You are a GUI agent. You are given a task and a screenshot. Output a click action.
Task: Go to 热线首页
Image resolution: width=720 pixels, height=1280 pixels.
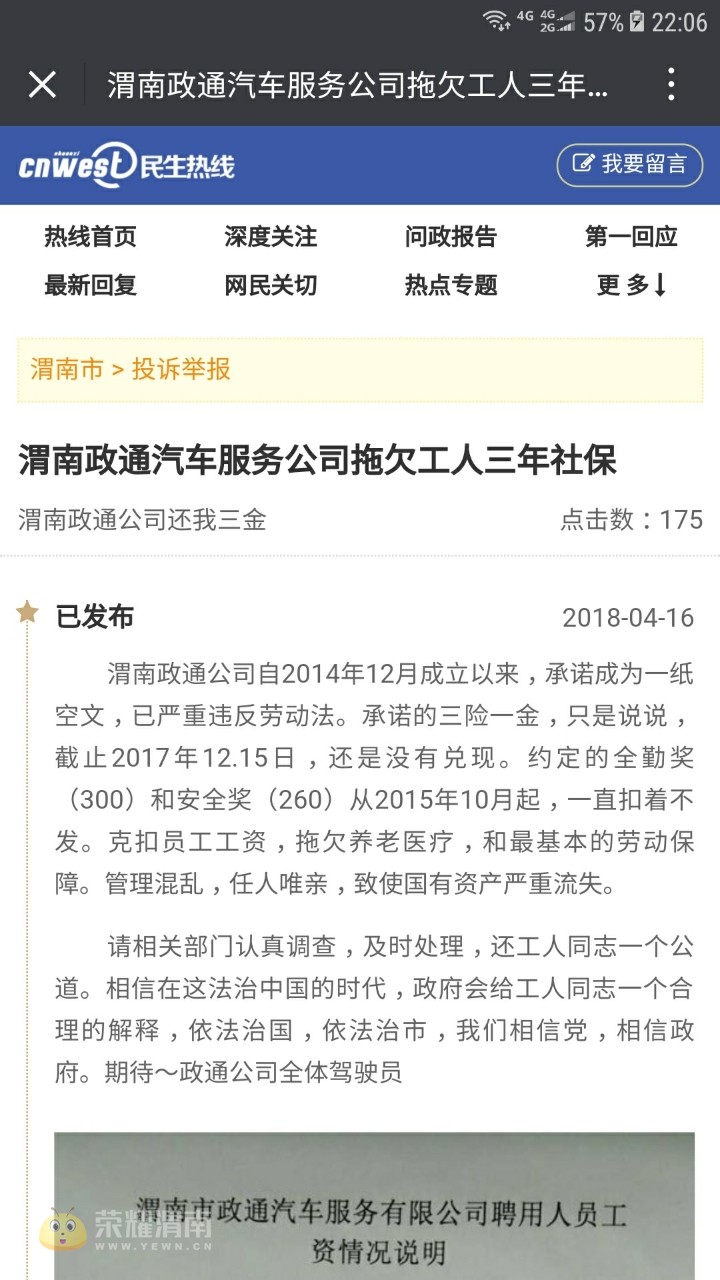click(90, 237)
